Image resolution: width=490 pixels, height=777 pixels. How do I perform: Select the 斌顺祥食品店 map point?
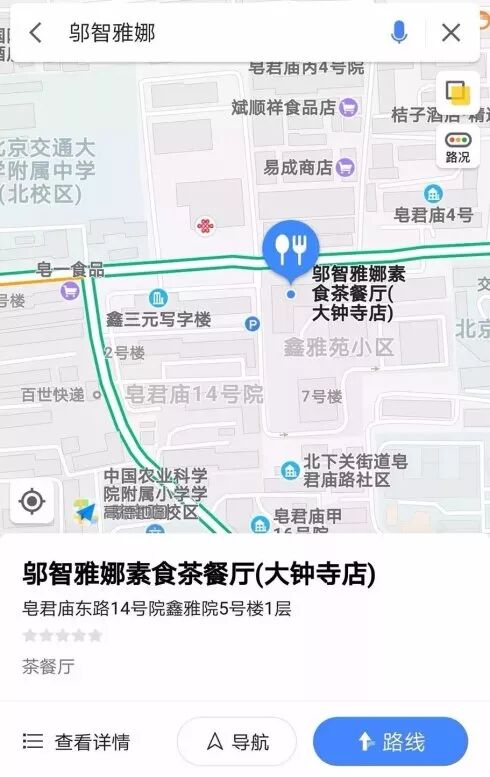click(295, 107)
